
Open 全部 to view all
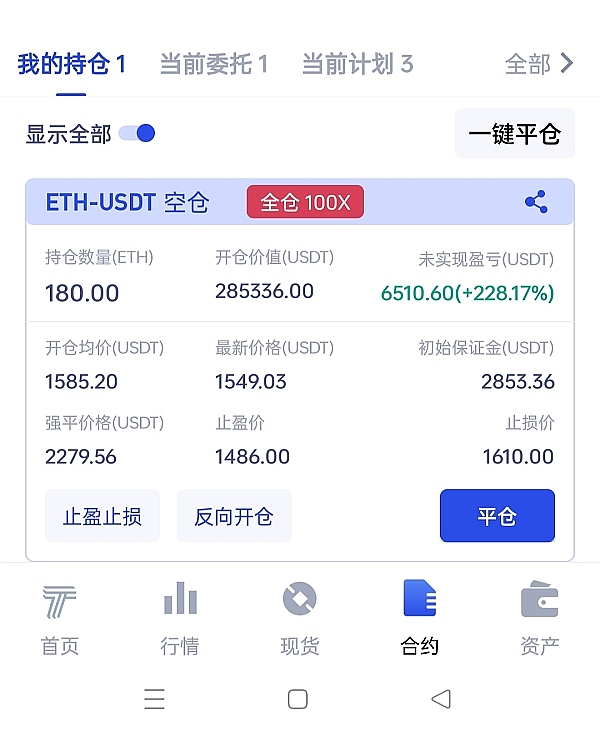click(539, 65)
